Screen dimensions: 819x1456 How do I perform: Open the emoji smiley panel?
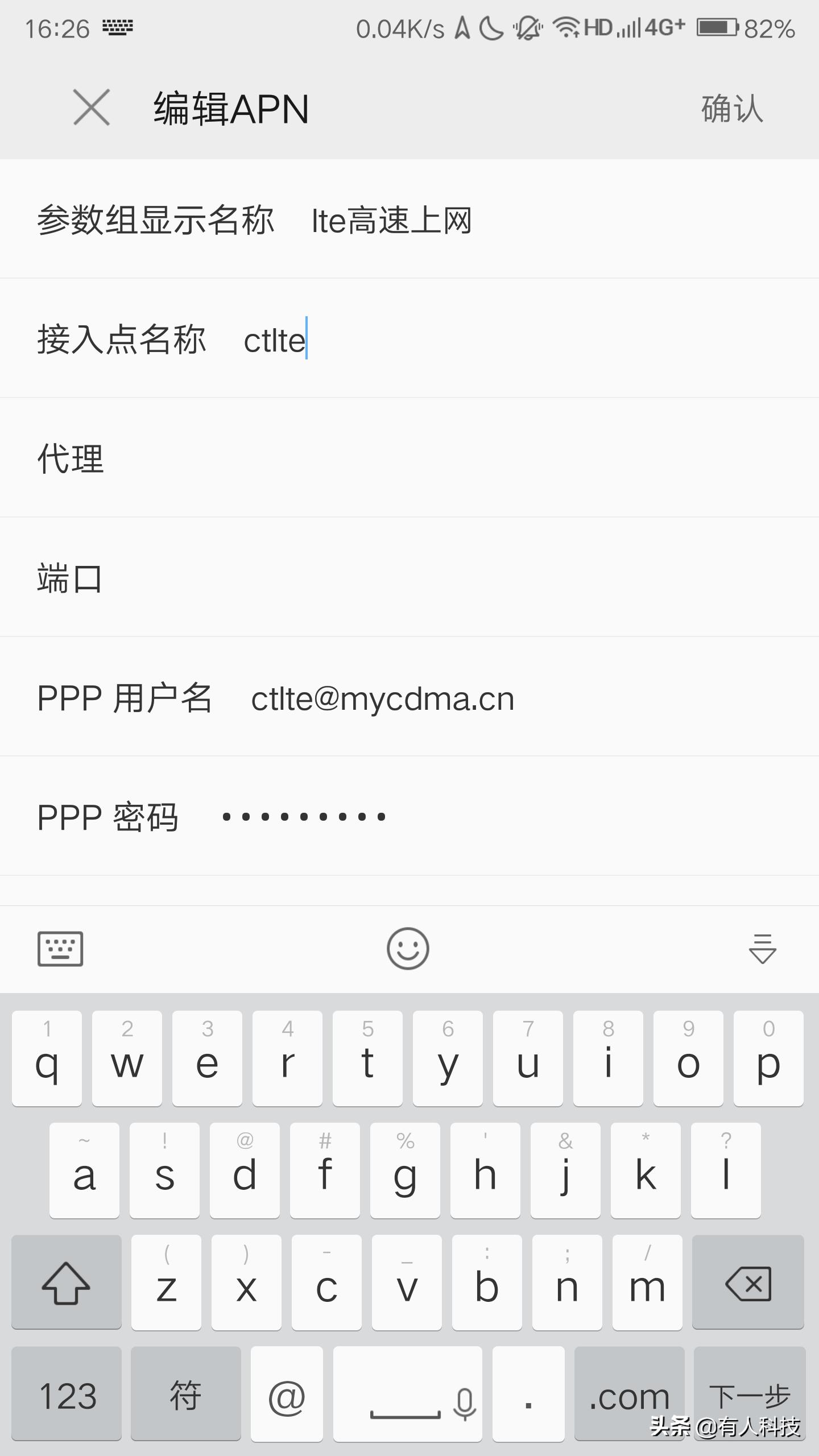click(x=407, y=949)
